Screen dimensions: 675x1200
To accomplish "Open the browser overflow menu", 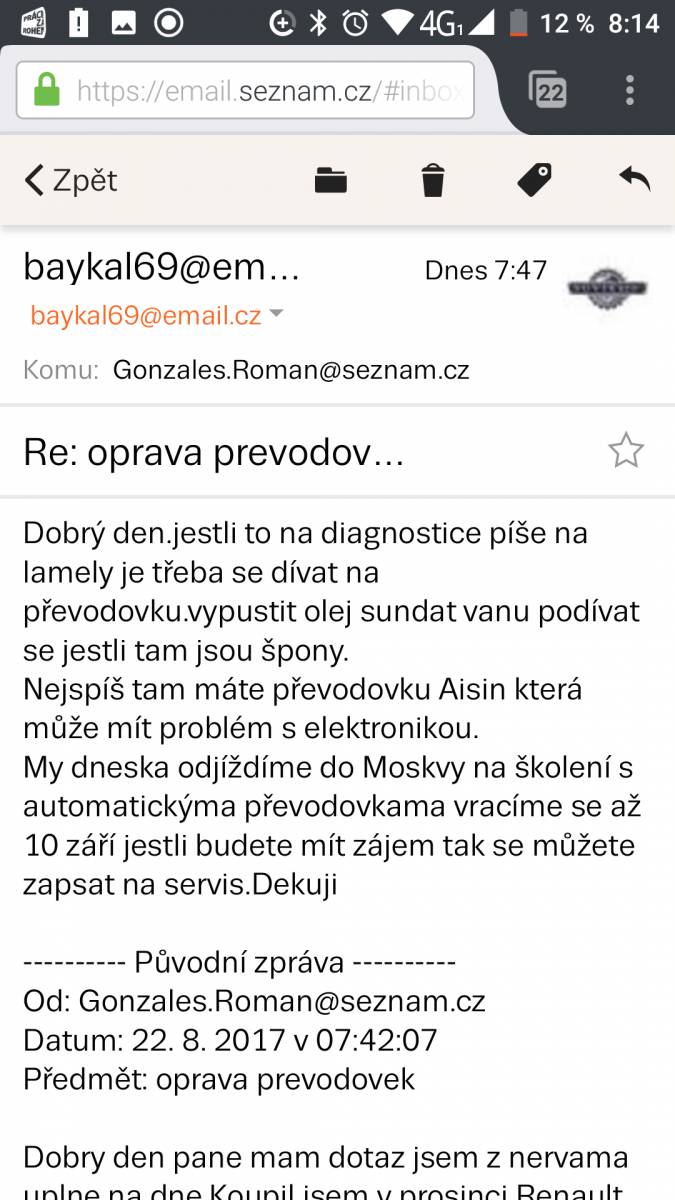I will click(629, 90).
